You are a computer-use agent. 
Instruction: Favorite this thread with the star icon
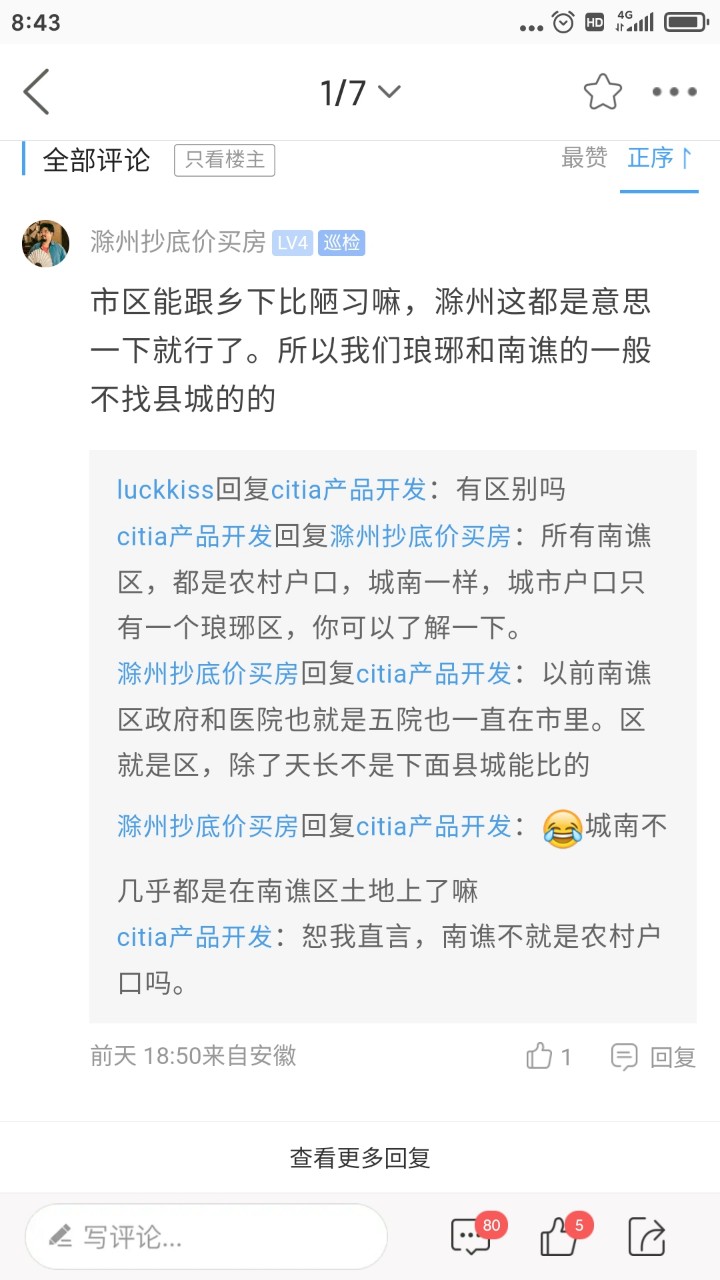603,92
